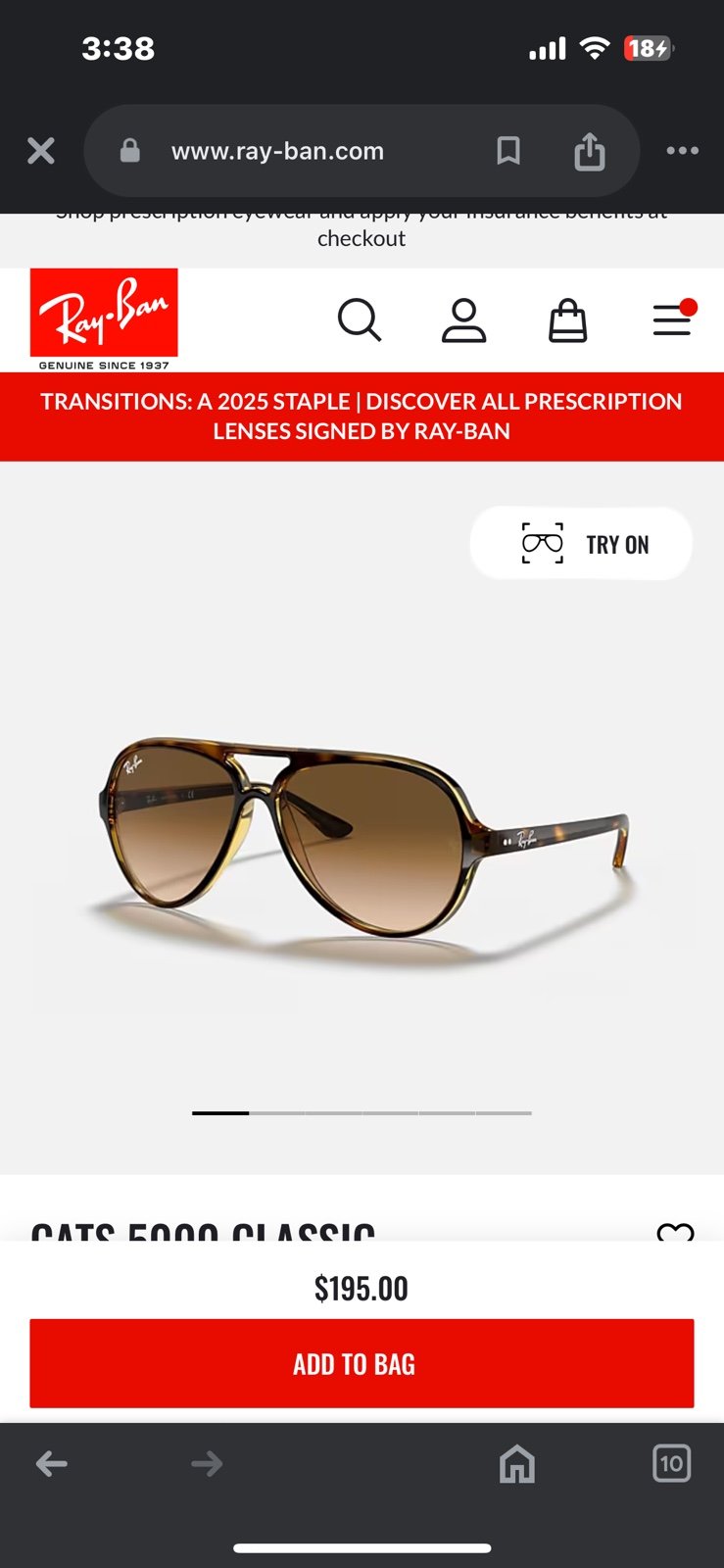Open the browser overflow menu
The width and height of the screenshot is (724, 1568).
coord(682,151)
